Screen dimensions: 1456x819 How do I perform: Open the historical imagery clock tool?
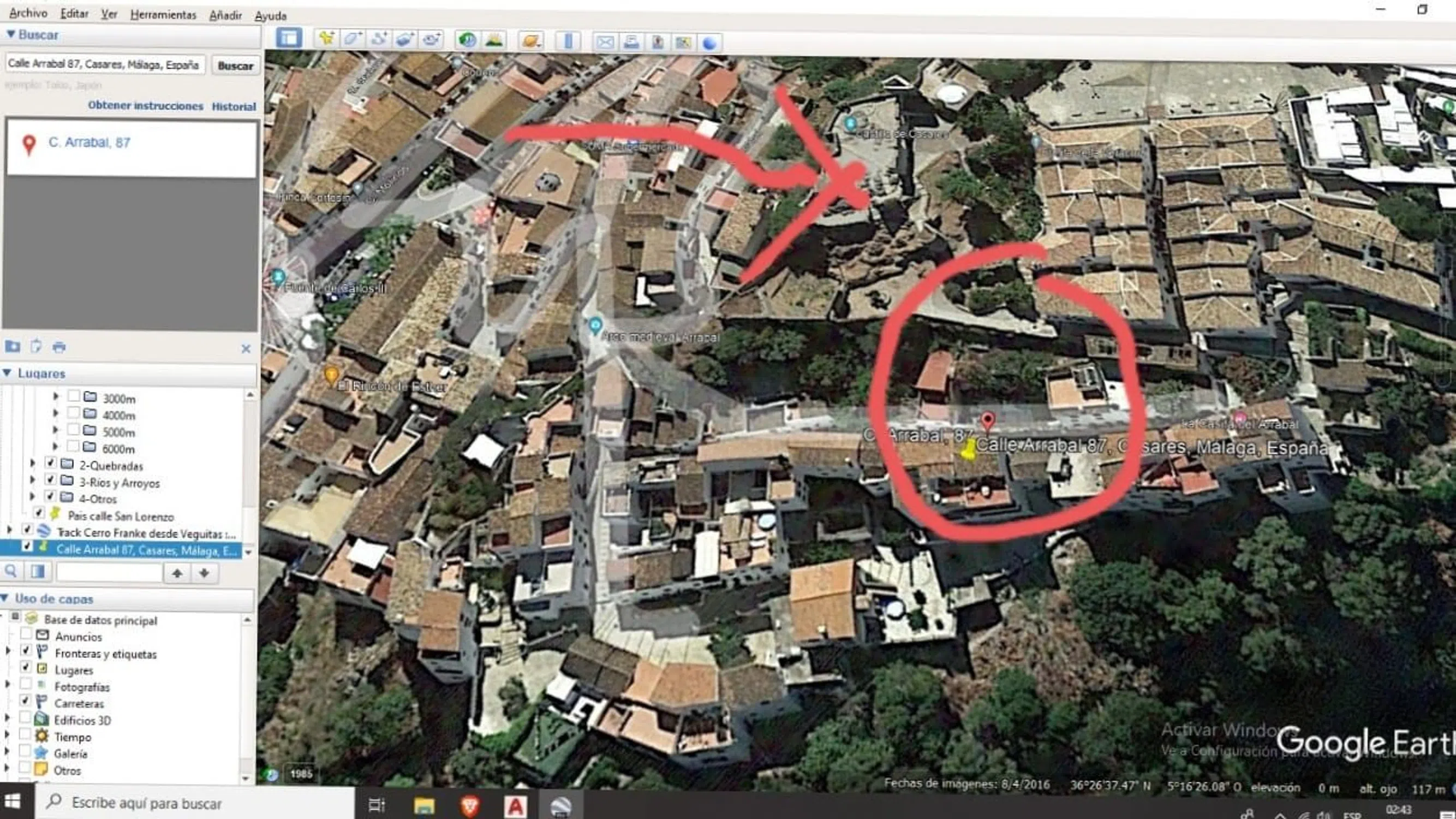tap(467, 40)
